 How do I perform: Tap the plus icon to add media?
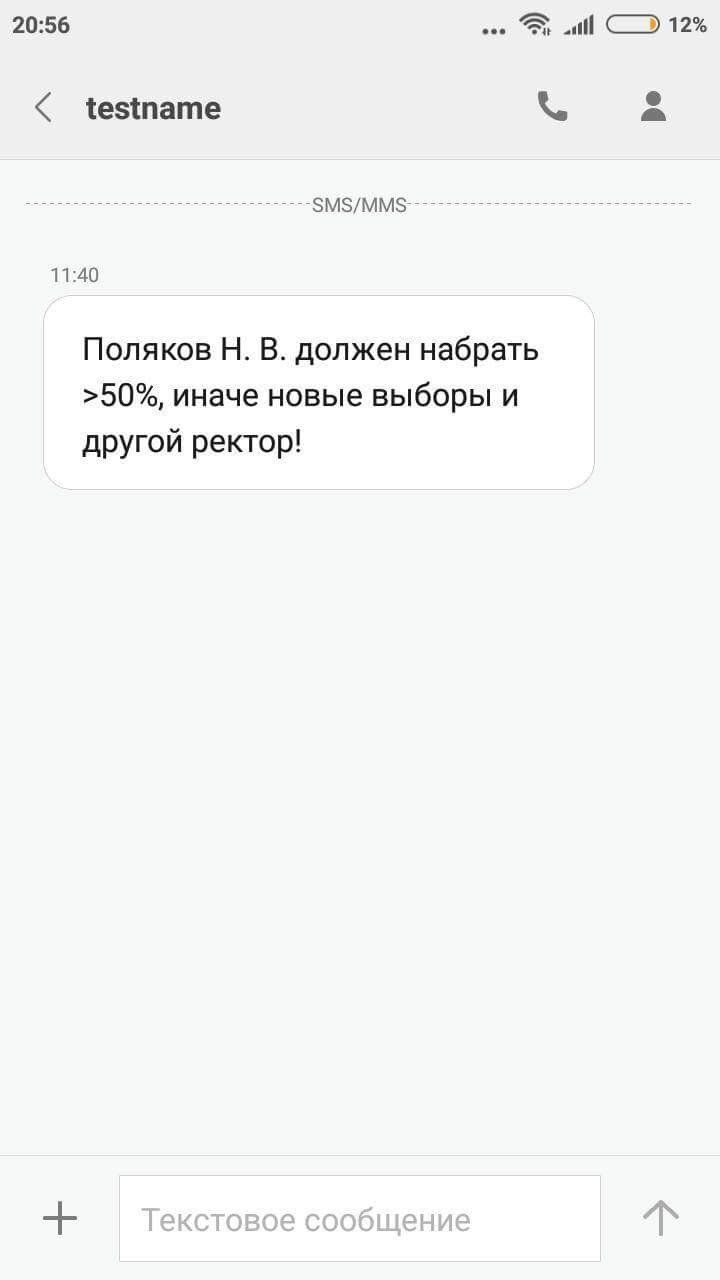point(60,1218)
